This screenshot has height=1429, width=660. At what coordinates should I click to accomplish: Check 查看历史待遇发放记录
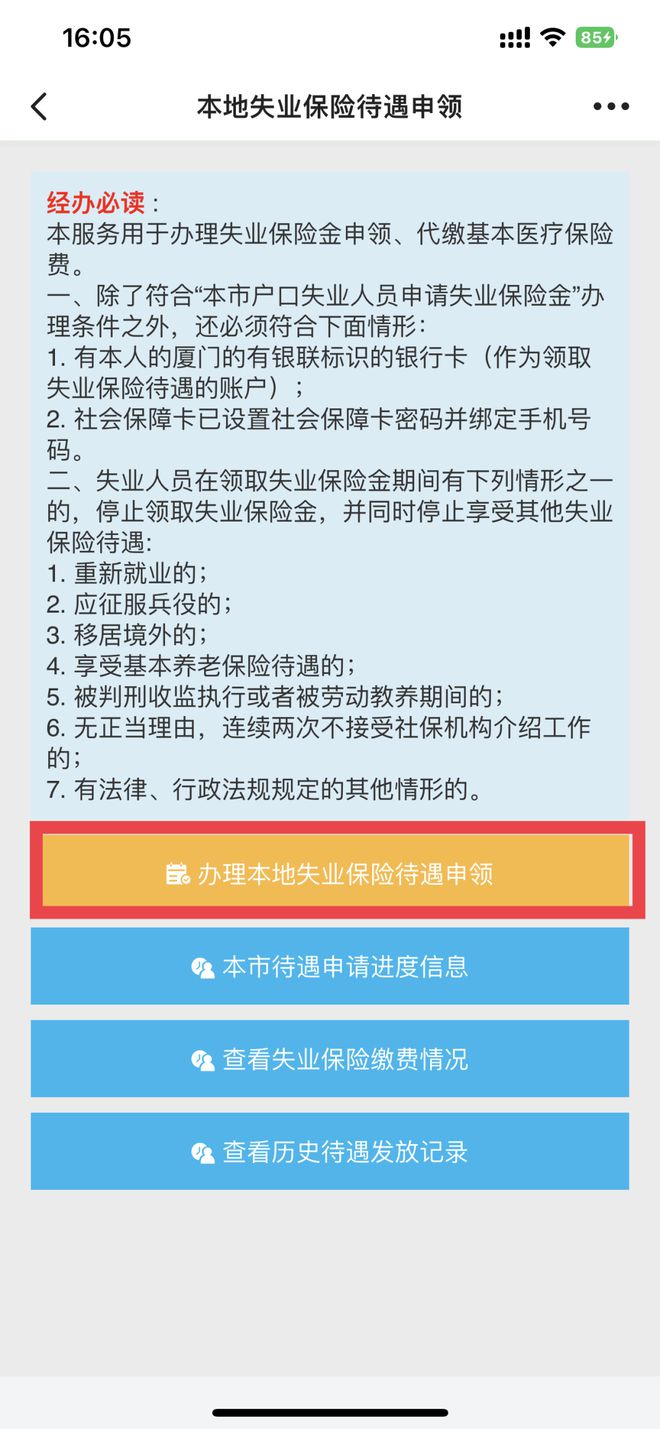[x=330, y=1152]
